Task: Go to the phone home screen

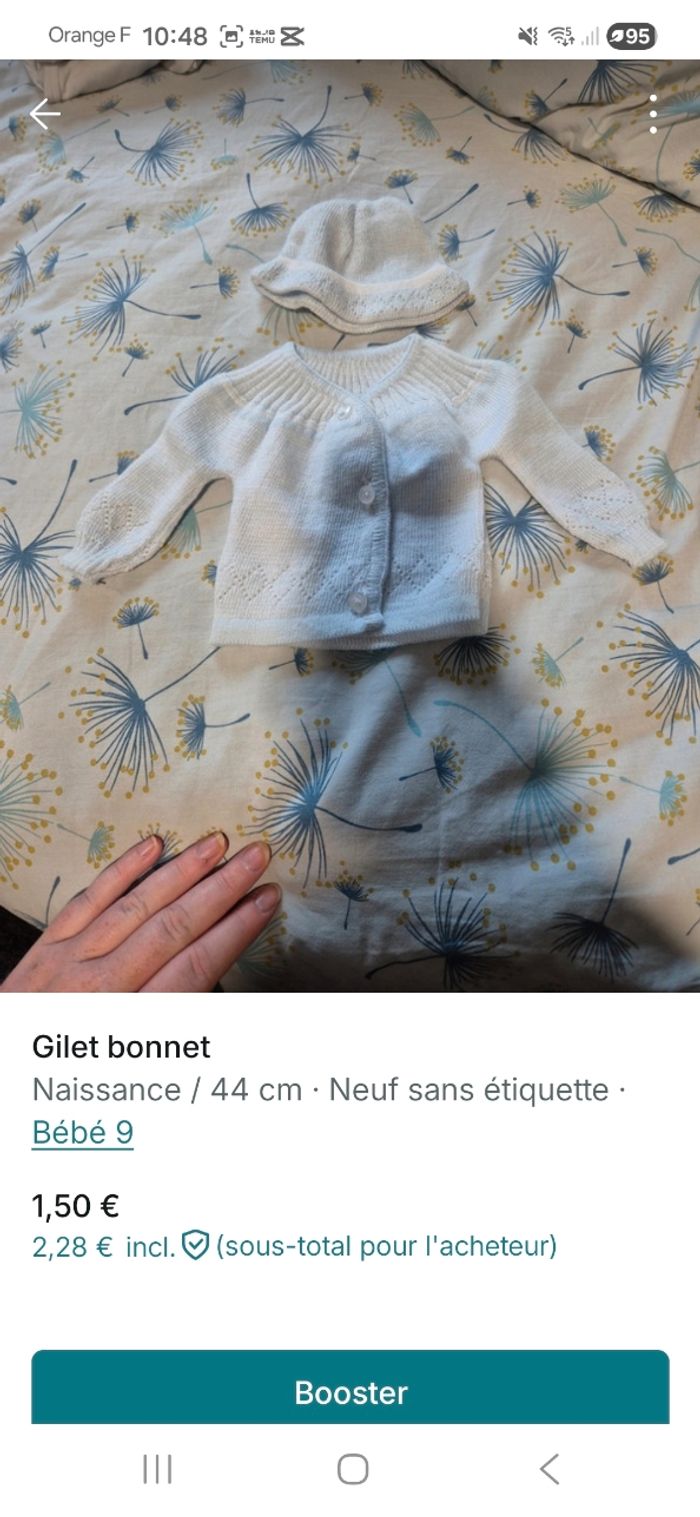Action: click(352, 1469)
